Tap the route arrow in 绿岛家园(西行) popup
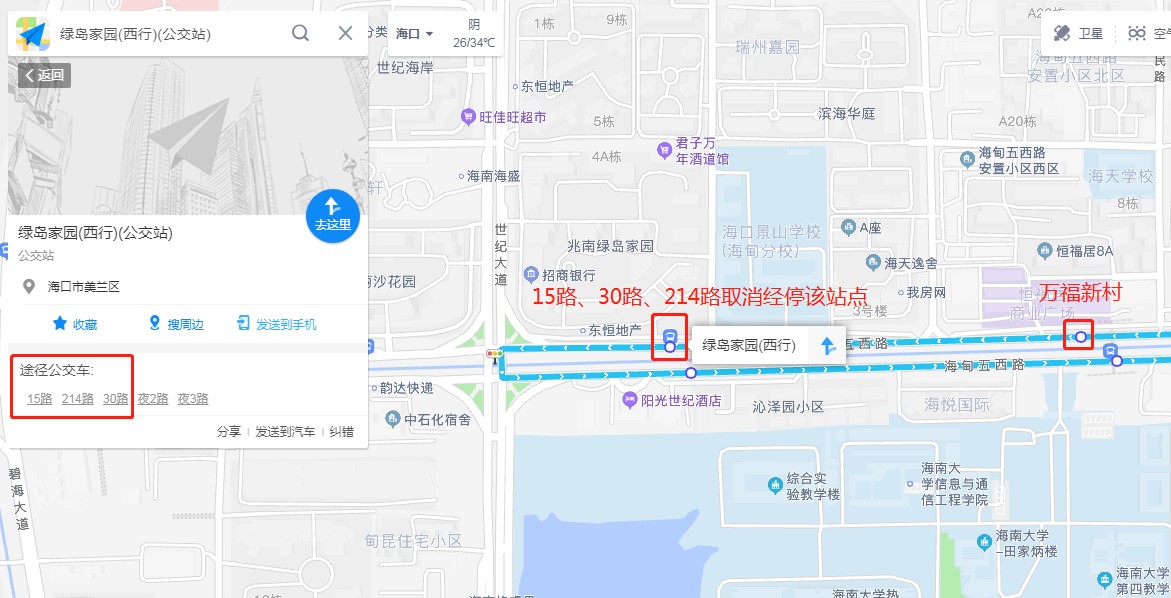This screenshot has width=1171, height=598. pyautogui.click(x=828, y=346)
